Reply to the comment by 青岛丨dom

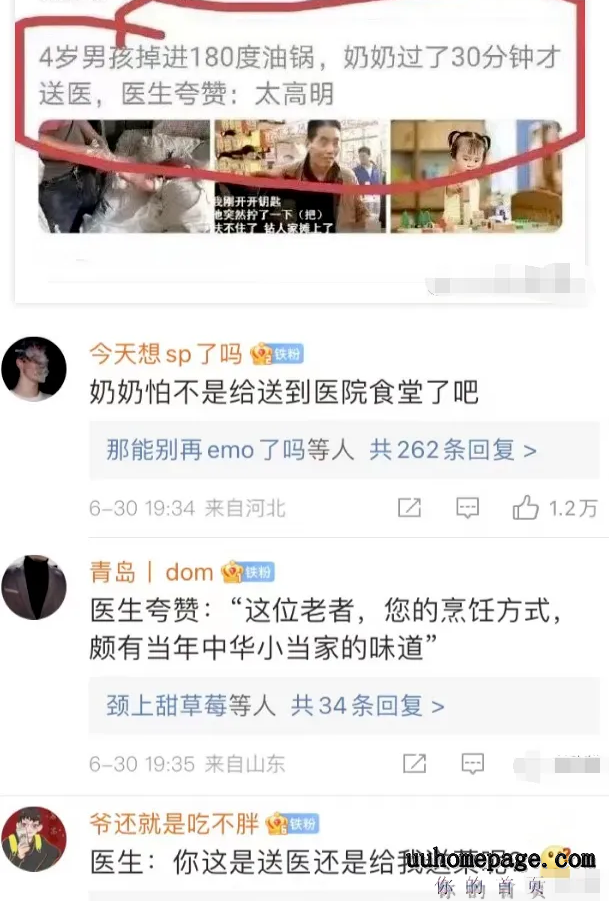pyautogui.click(x=472, y=764)
